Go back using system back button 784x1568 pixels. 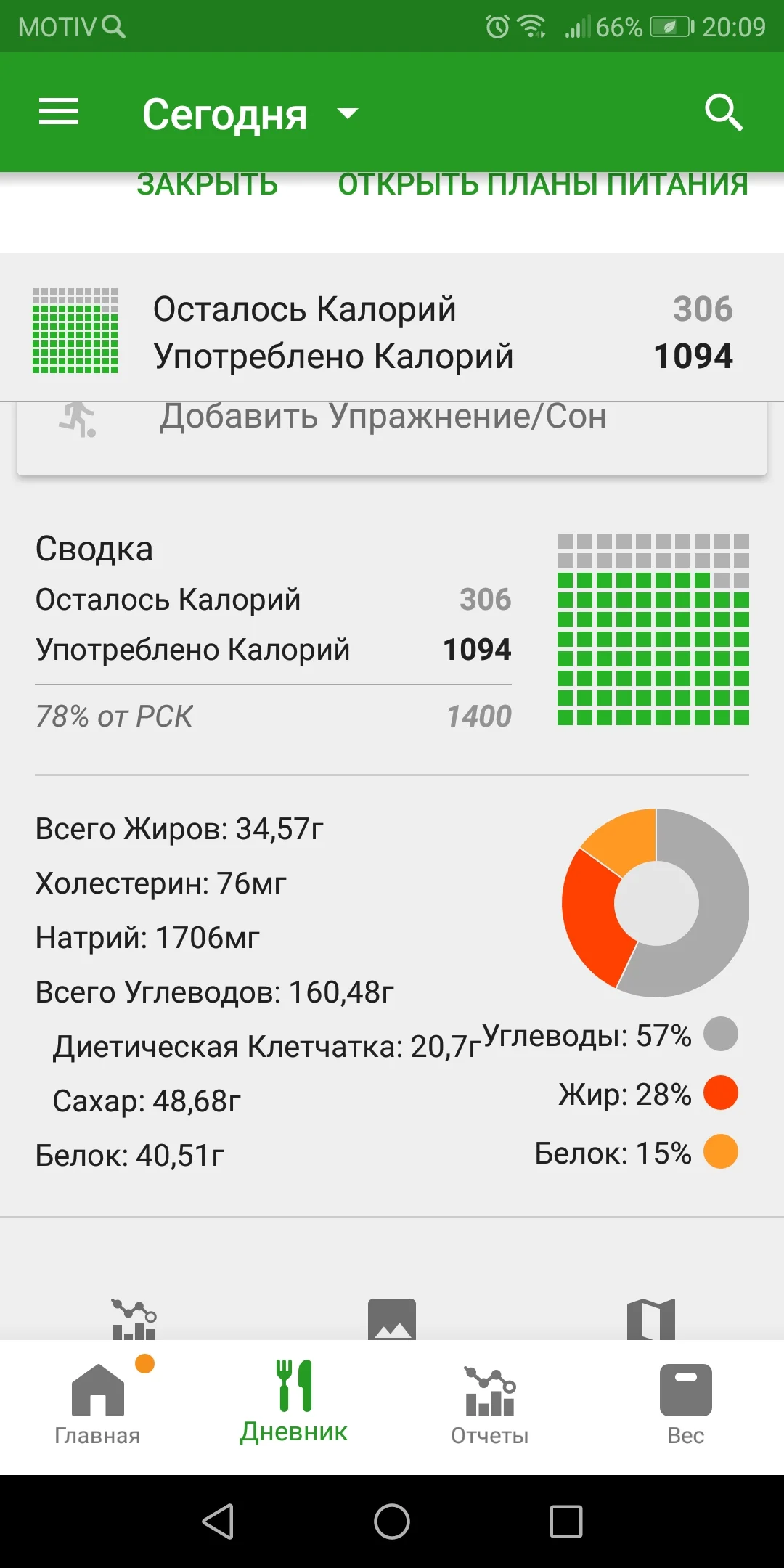pos(218,1522)
